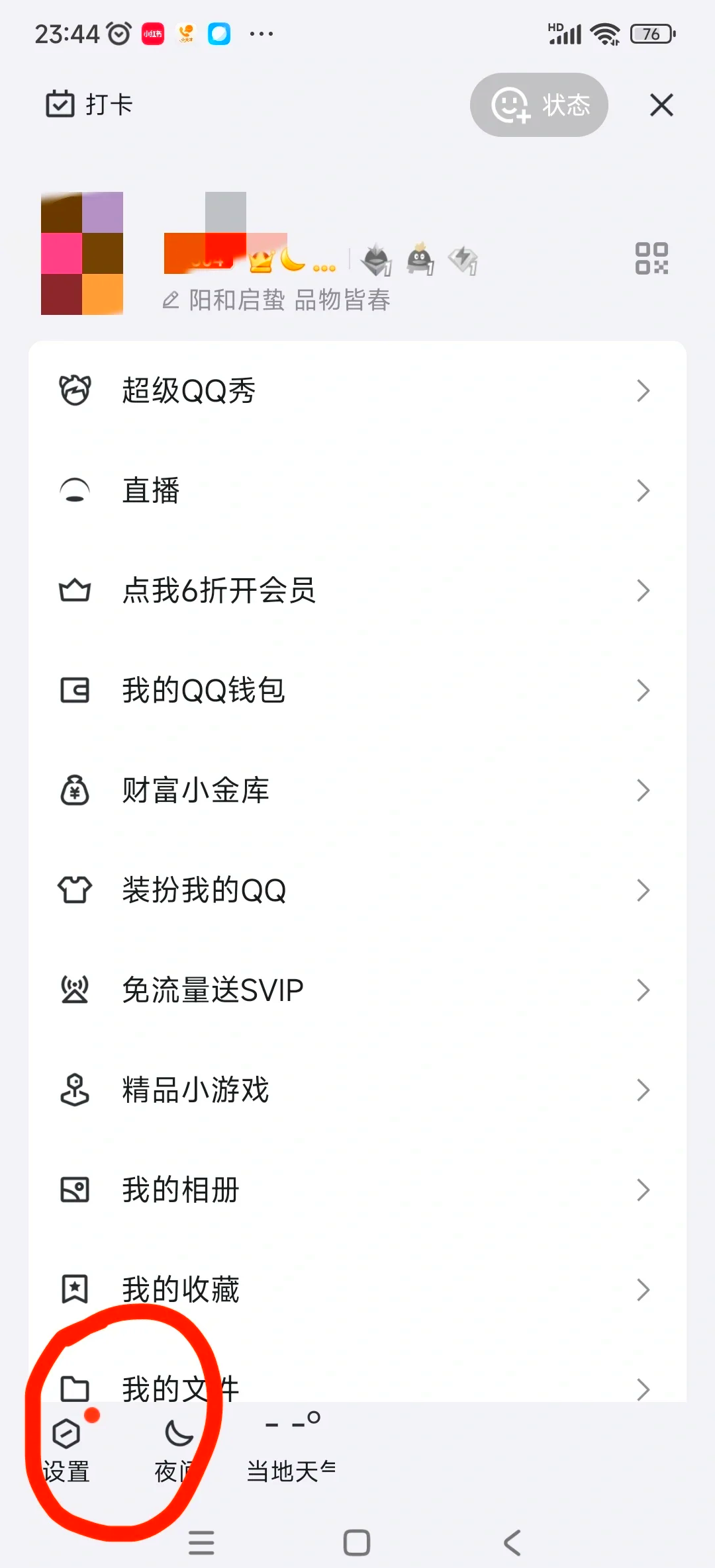Open the 打卡 check-in
The width and height of the screenshot is (715, 1568).
89,105
